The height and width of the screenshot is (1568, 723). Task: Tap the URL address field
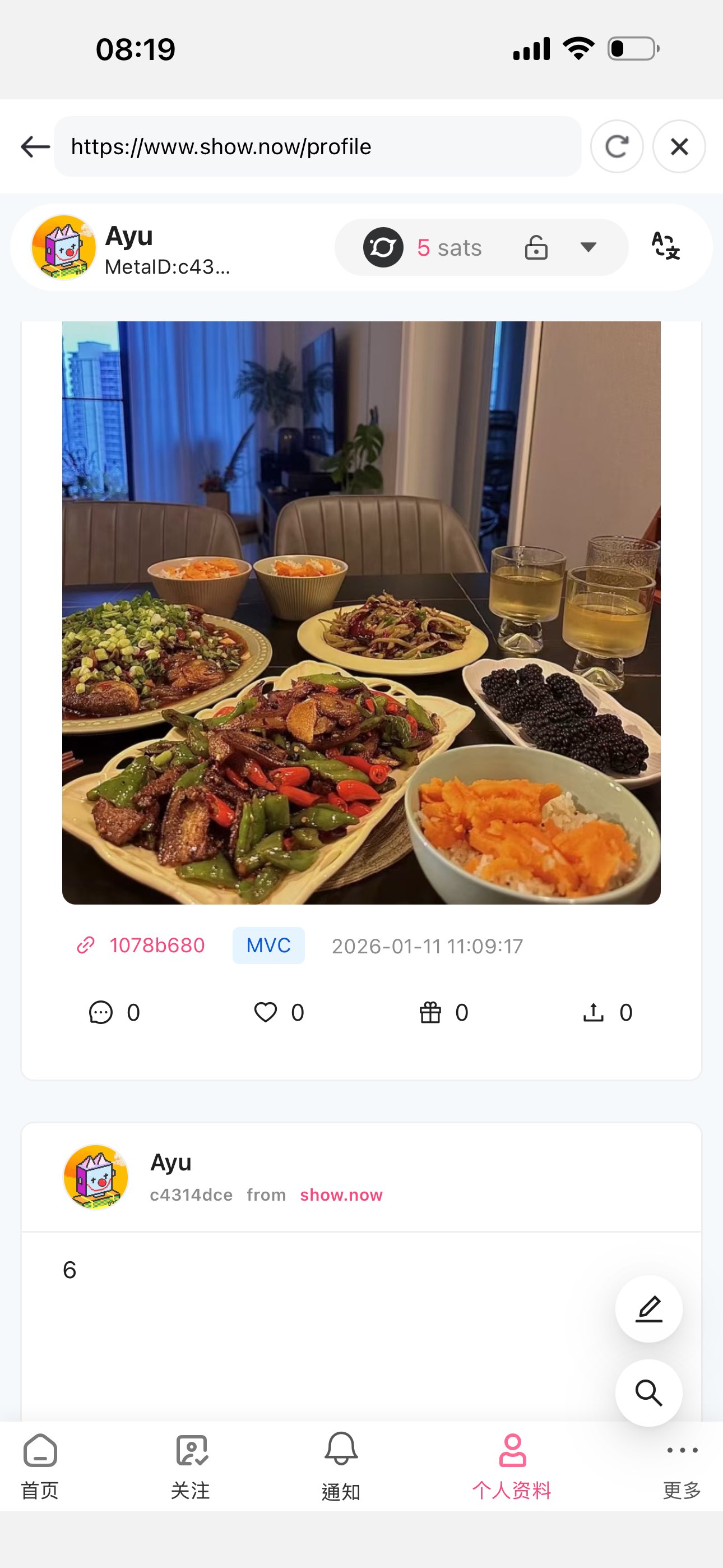(317, 147)
